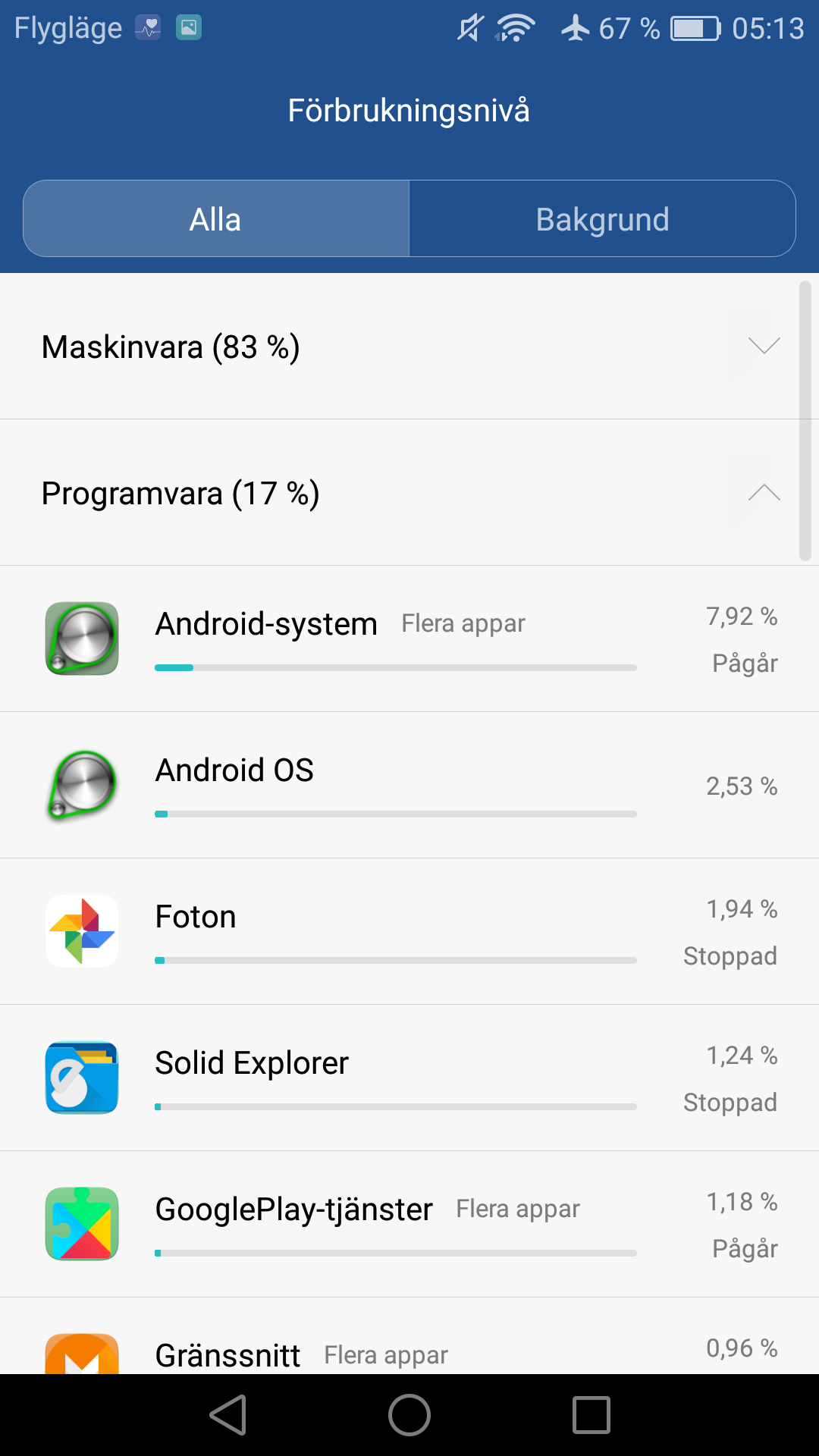Collapse the Programvara (17 %) section
Viewport: 819px width, 1456px height.
(x=409, y=493)
